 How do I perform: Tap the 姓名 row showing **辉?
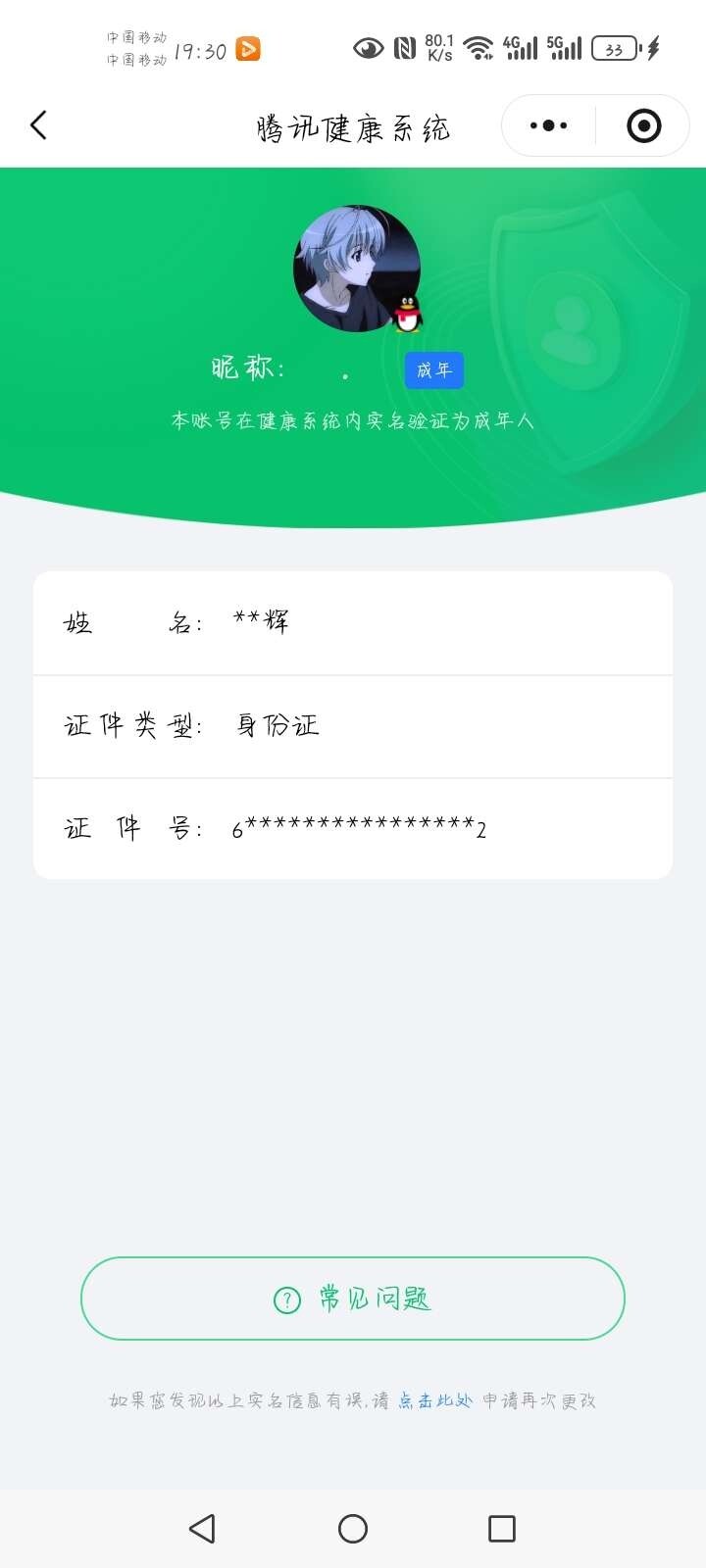[352, 623]
